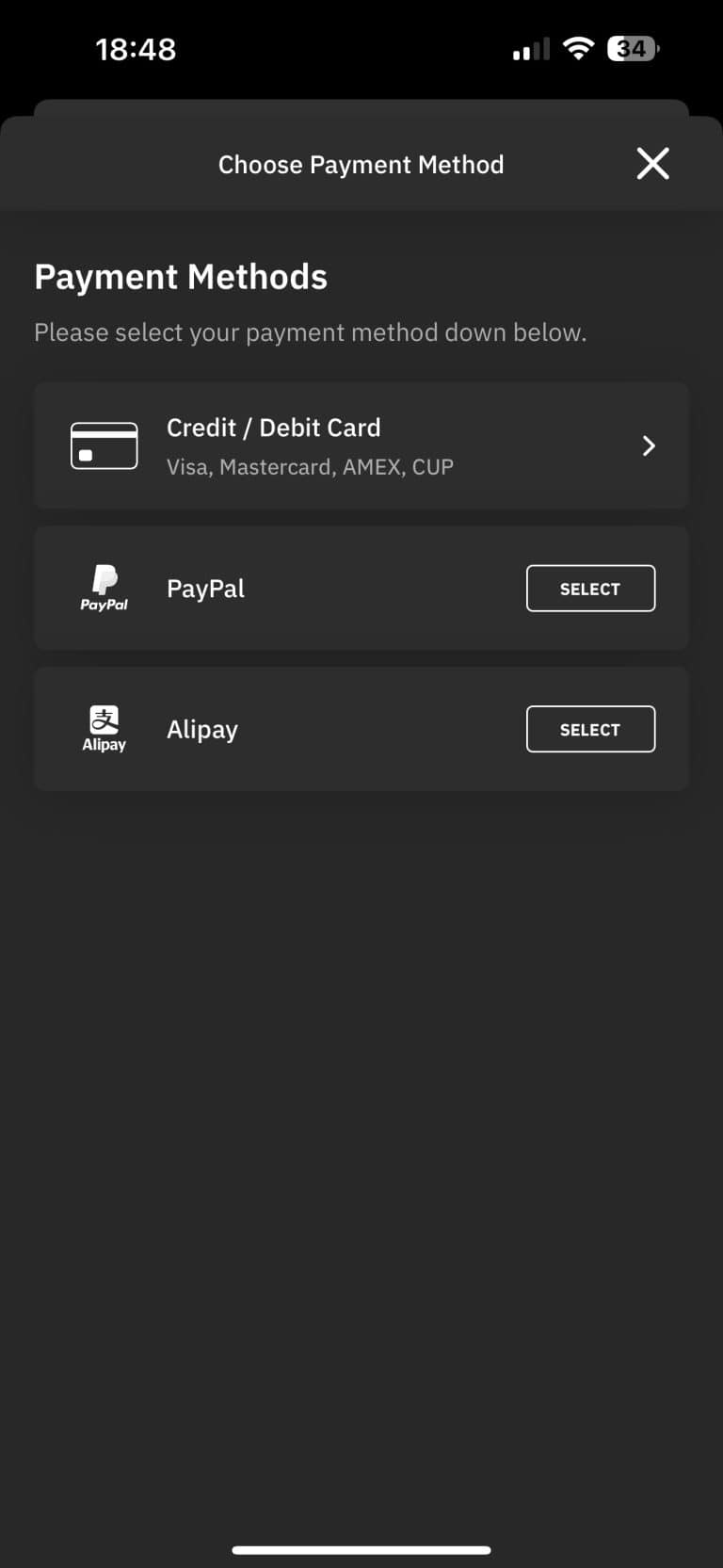Close the Choose Payment Method sheet
The image size is (723, 1568).
652,163
